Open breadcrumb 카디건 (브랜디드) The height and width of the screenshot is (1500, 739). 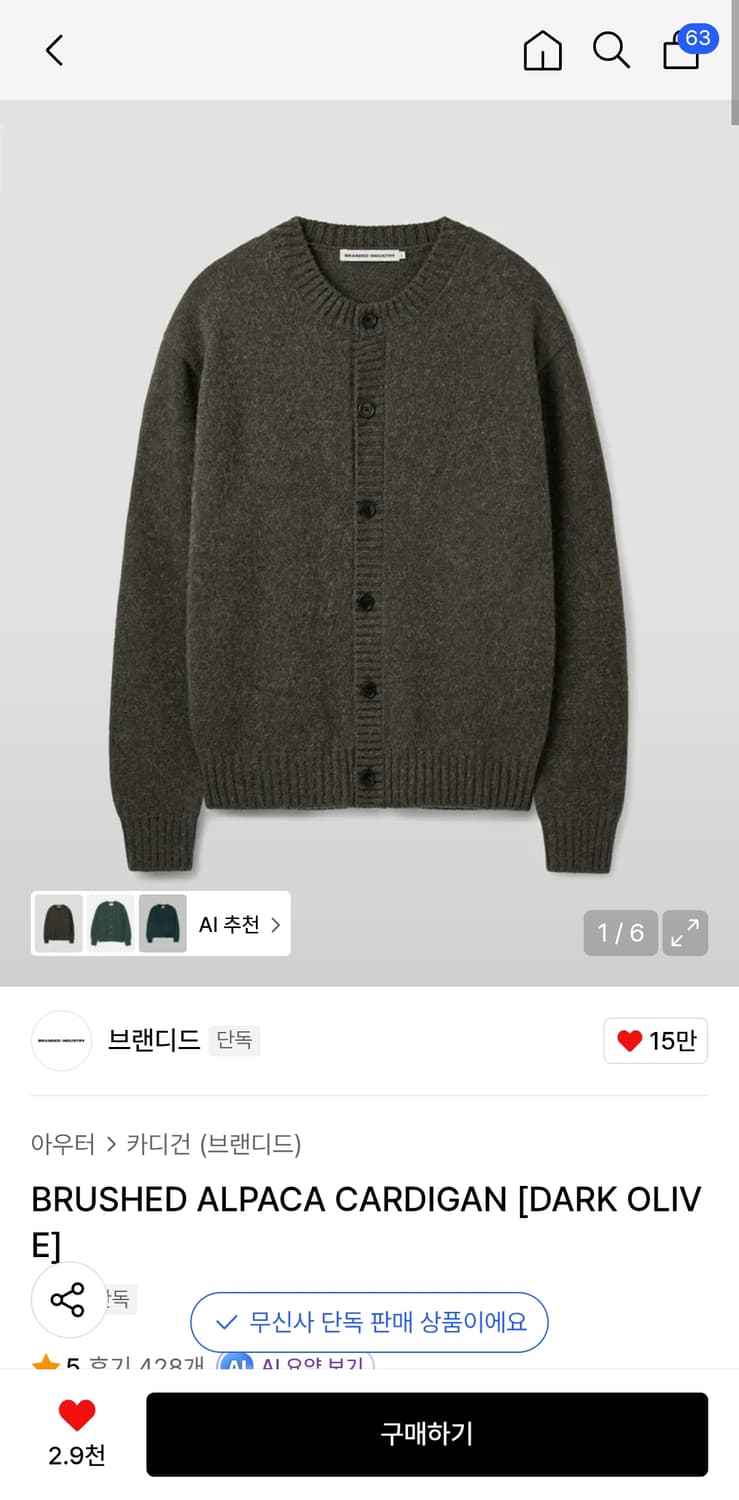coord(213,1144)
